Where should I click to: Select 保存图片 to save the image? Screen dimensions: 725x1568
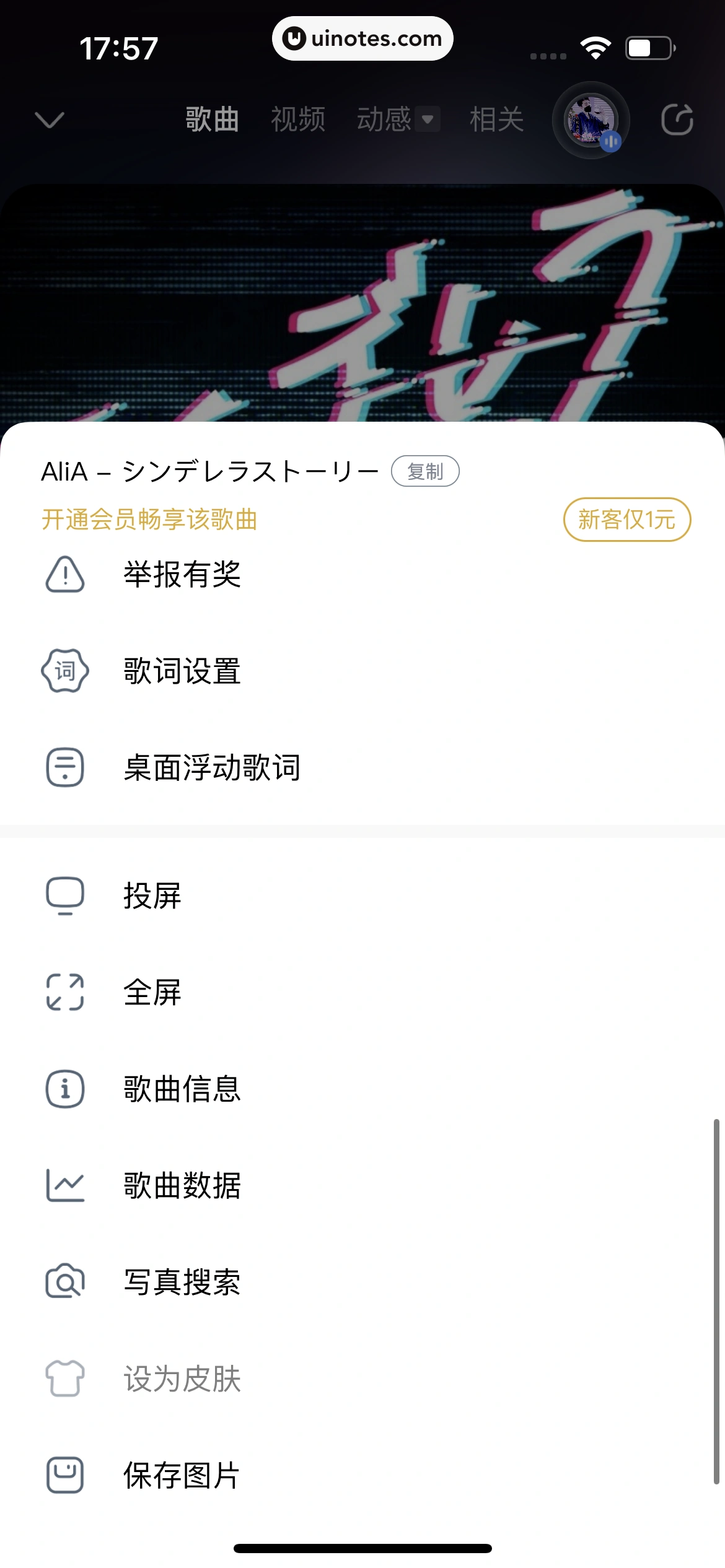tap(182, 1475)
